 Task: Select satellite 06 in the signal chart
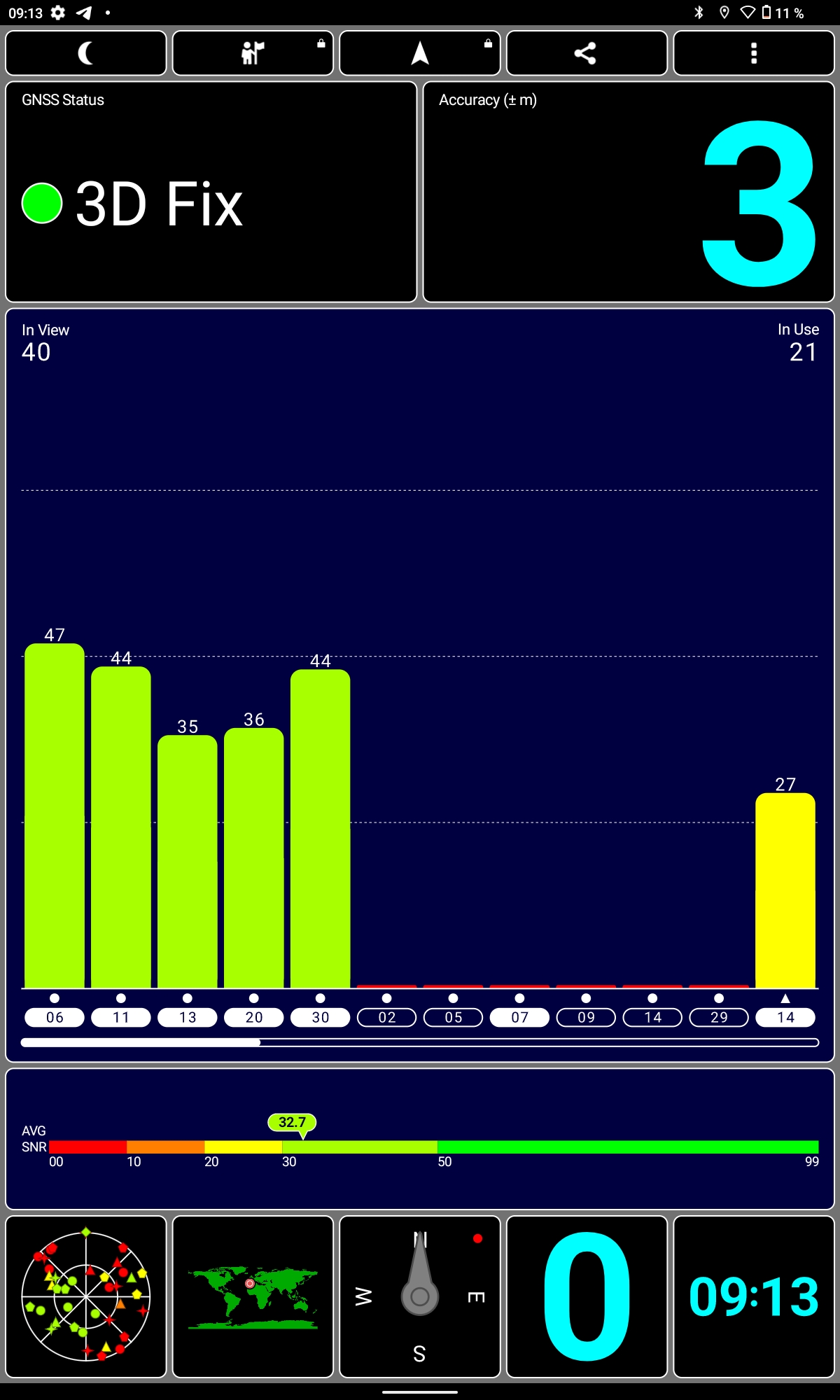pyautogui.click(x=55, y=1017)
